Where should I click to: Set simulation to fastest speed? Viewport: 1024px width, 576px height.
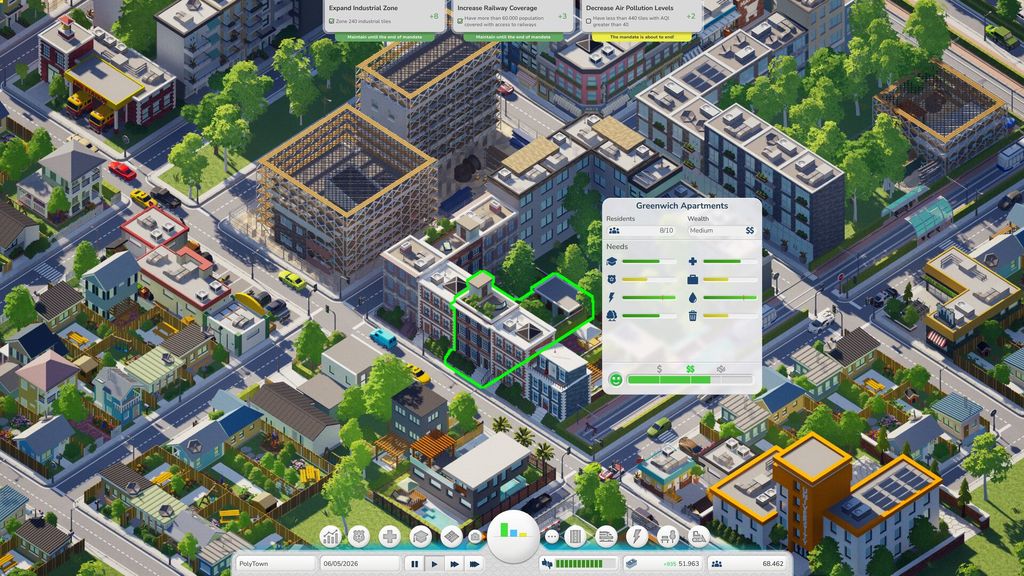coord(475,564)
